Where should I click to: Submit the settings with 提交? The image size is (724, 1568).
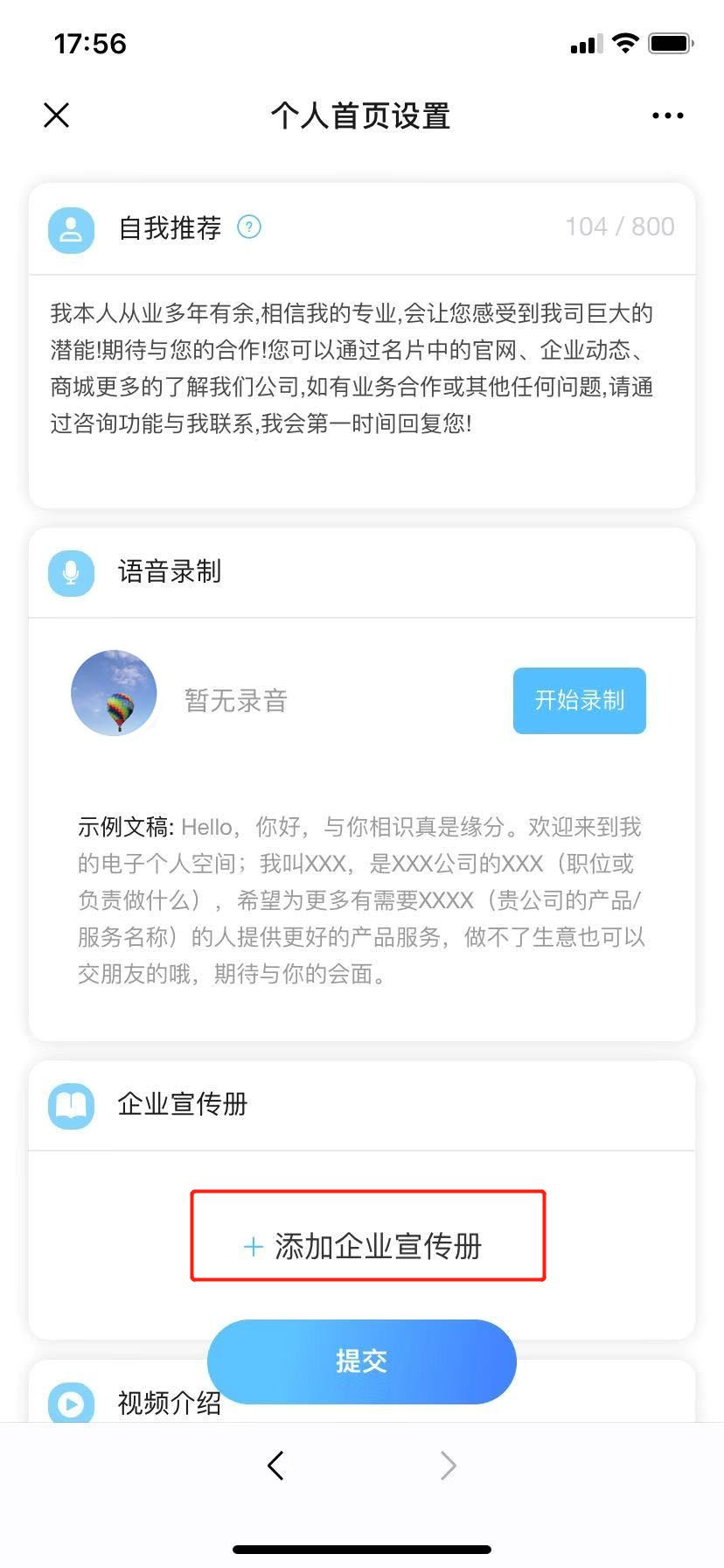[361, 1361]
